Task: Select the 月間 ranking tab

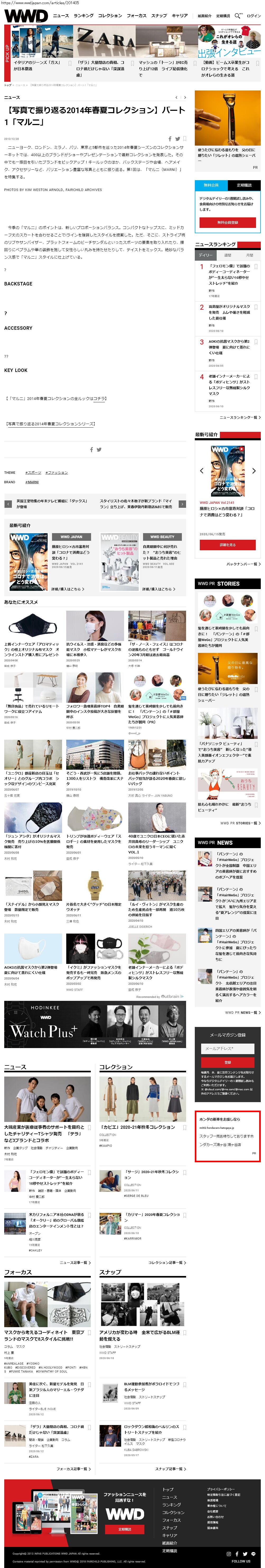Action: (249, 255)
